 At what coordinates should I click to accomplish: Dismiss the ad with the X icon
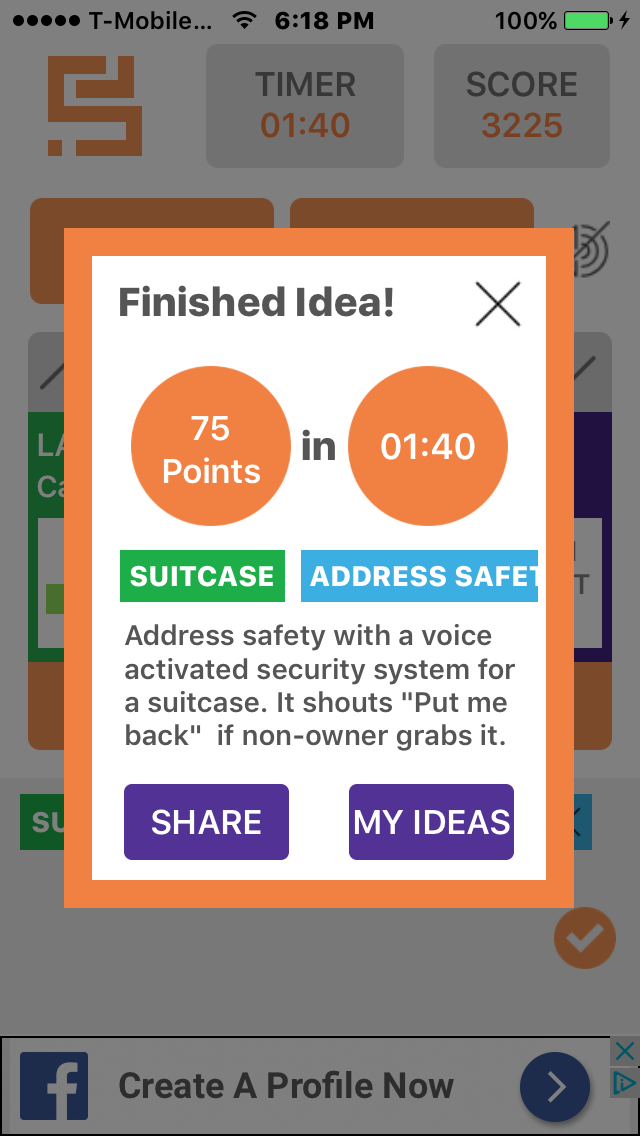tap(624, 1051)
